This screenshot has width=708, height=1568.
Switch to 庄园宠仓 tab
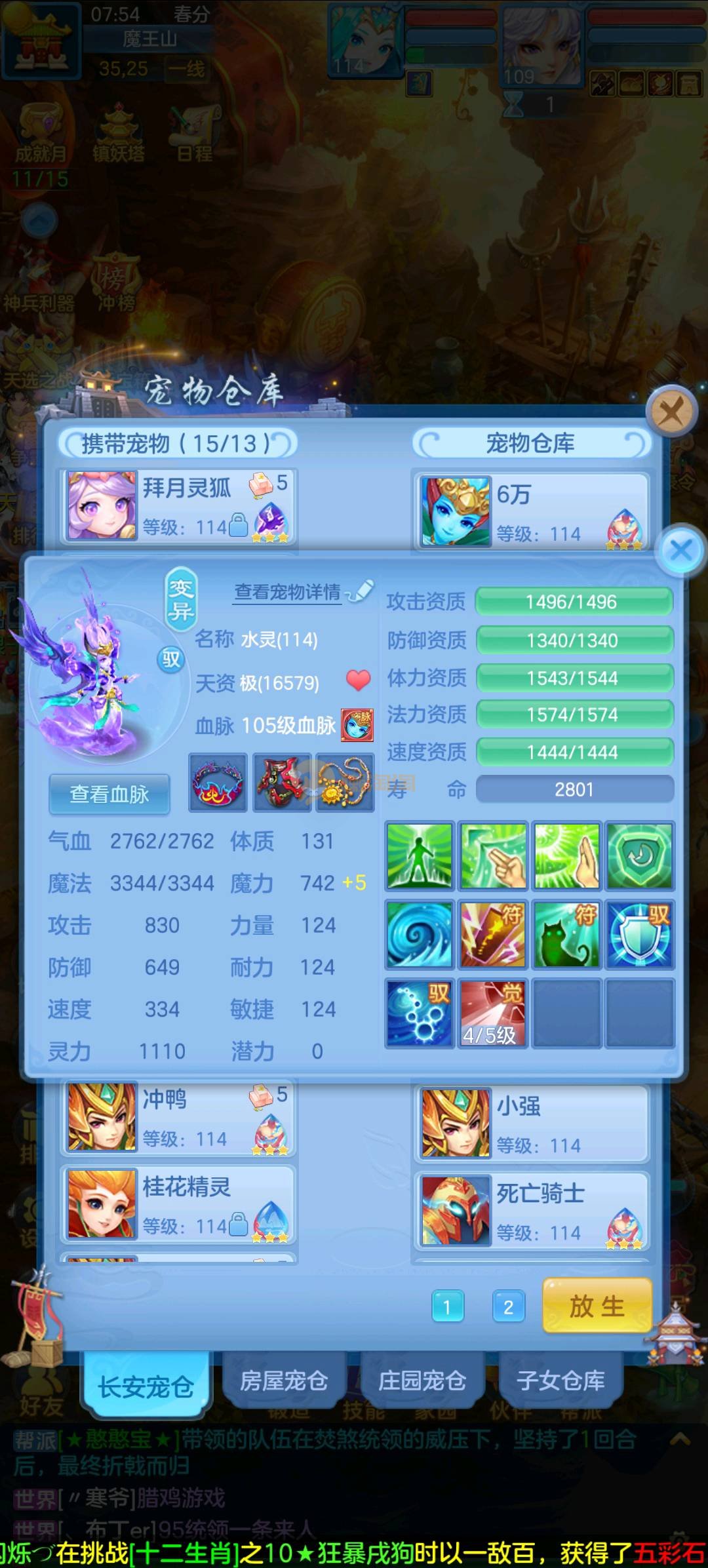point(422,1381)
